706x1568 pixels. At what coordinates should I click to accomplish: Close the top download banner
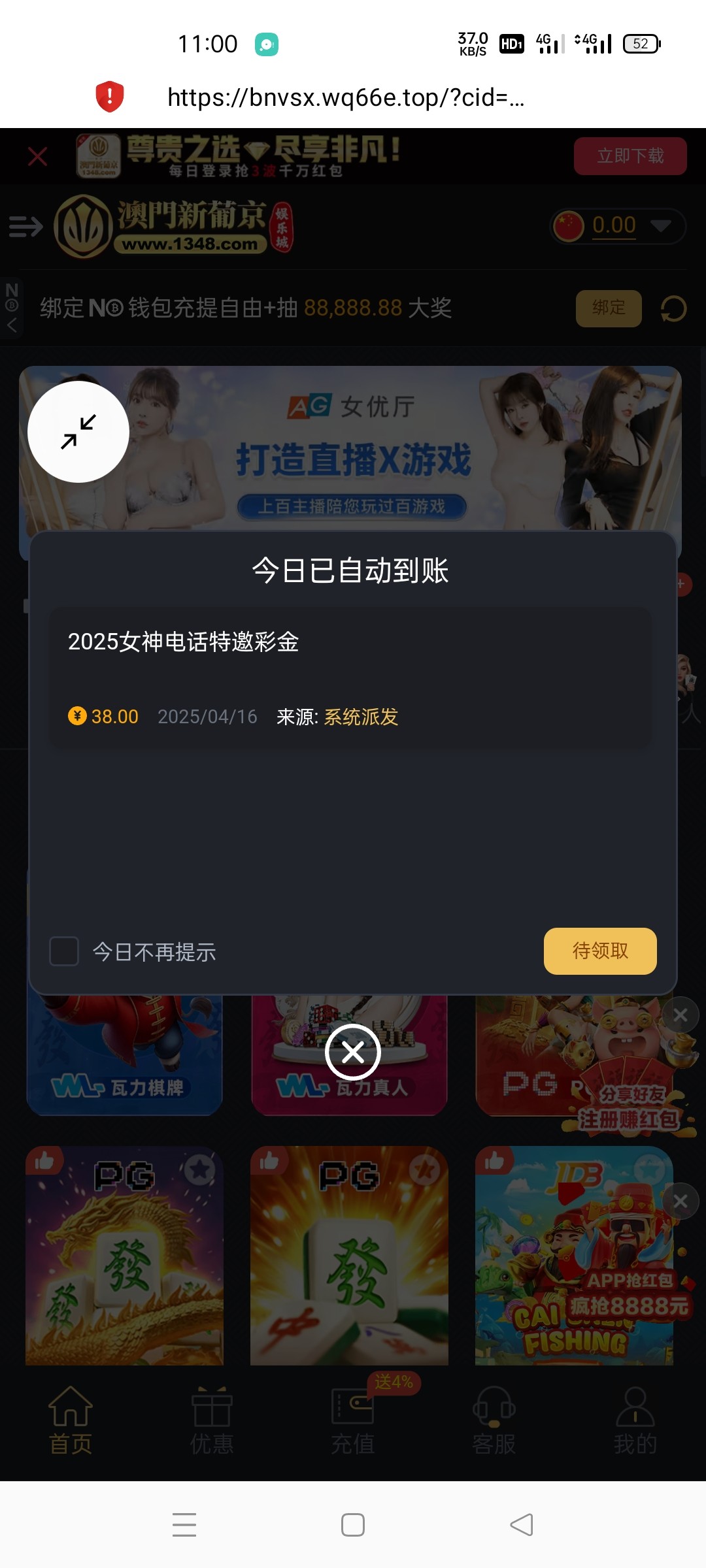pos(38,156)
